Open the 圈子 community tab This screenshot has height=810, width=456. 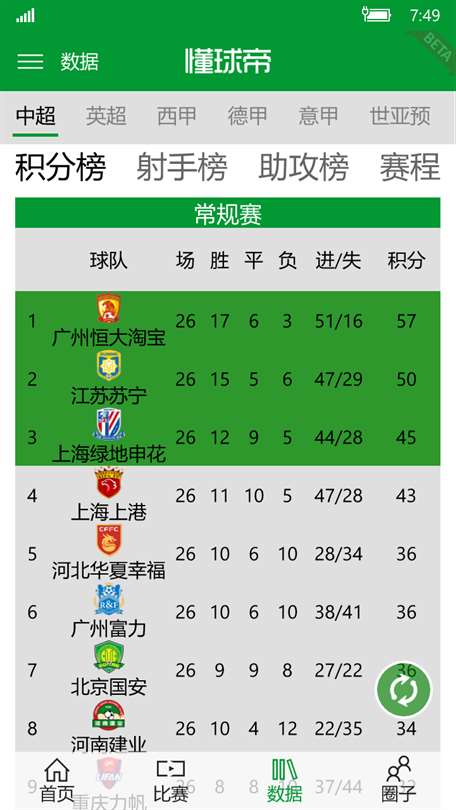tap(399, 780)
